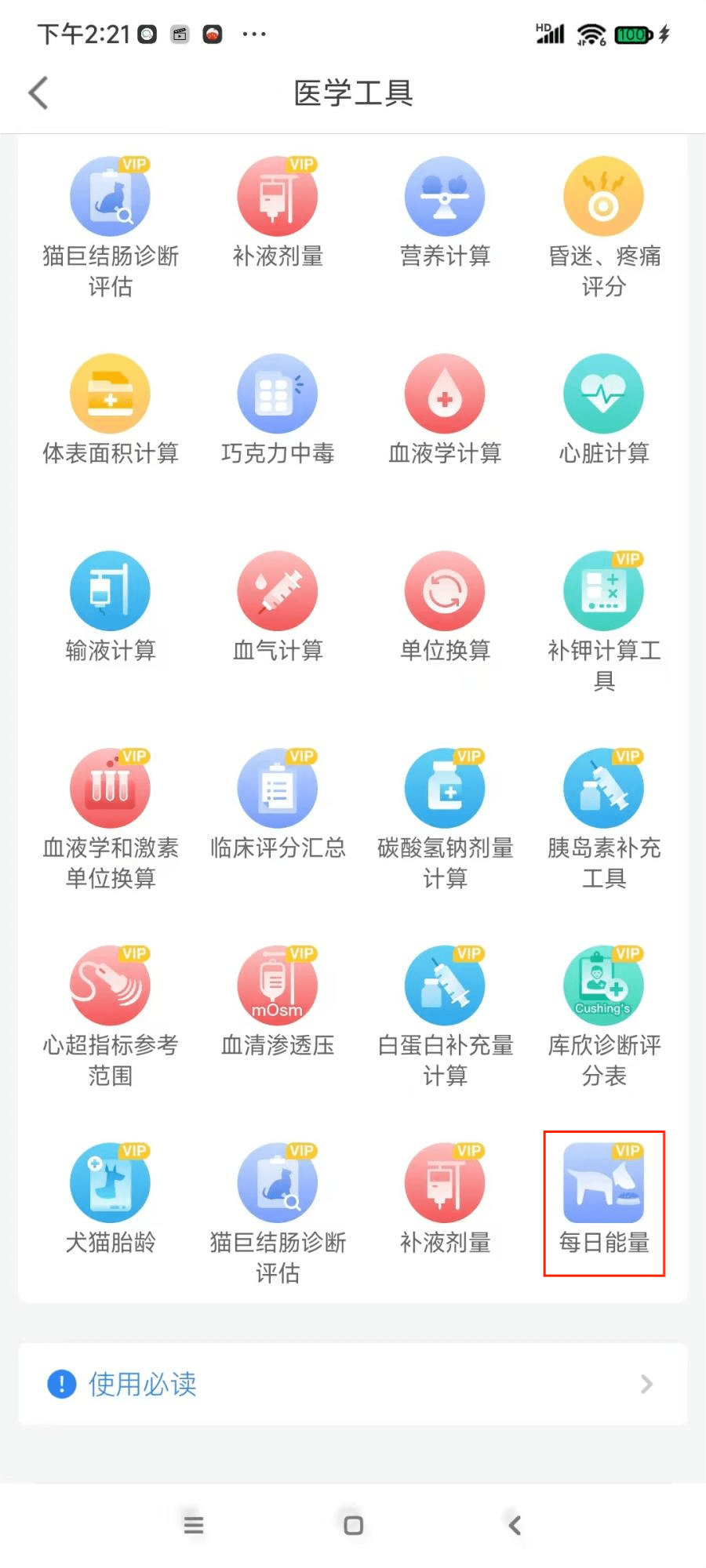The image size is (706, 1568).
Task: Go back using the top-left arrow
Action: point(38,93)
